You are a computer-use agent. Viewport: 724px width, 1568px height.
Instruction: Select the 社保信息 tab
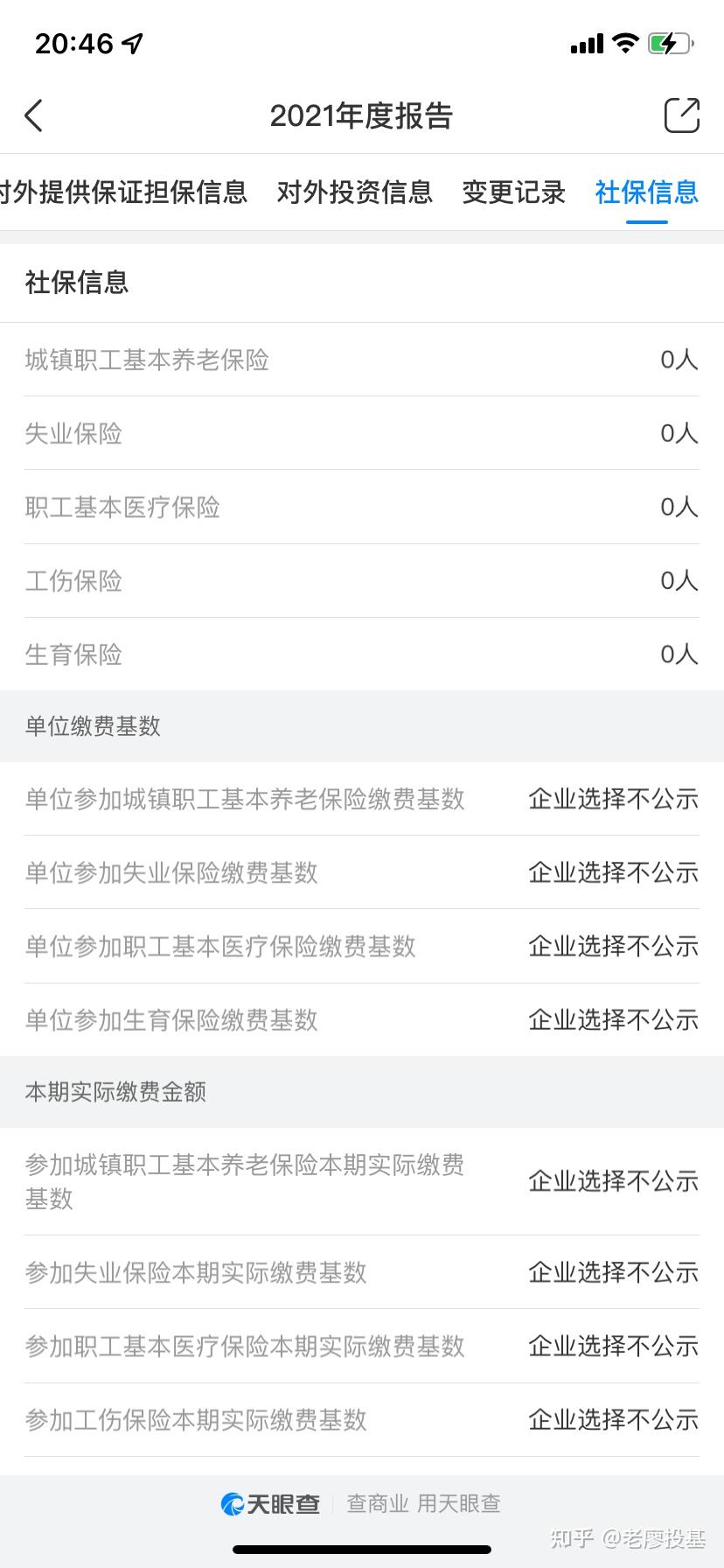[x=647, y=192]
